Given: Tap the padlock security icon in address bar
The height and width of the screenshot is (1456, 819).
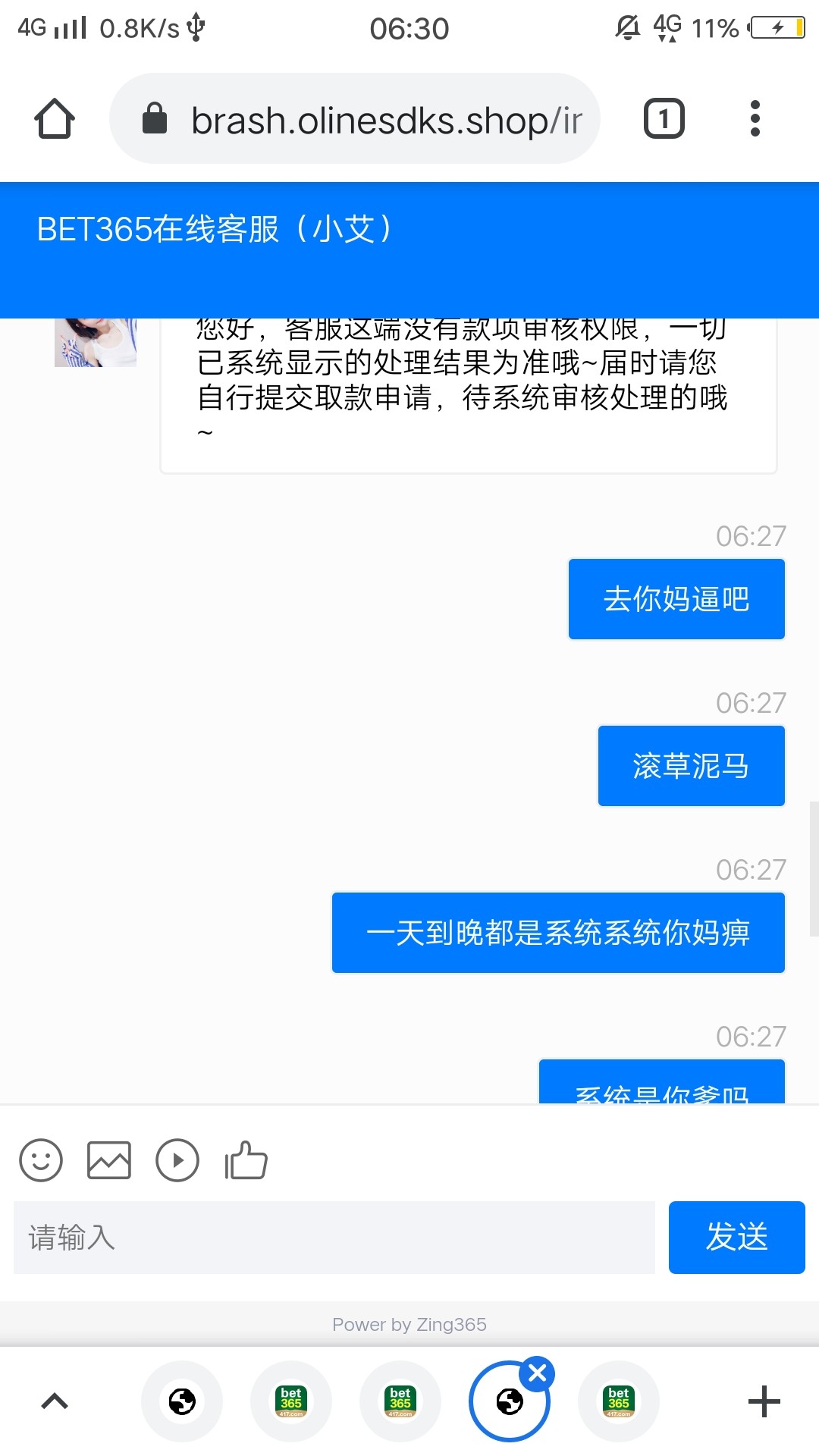Looking at the screenshot, I should point(155,118).
